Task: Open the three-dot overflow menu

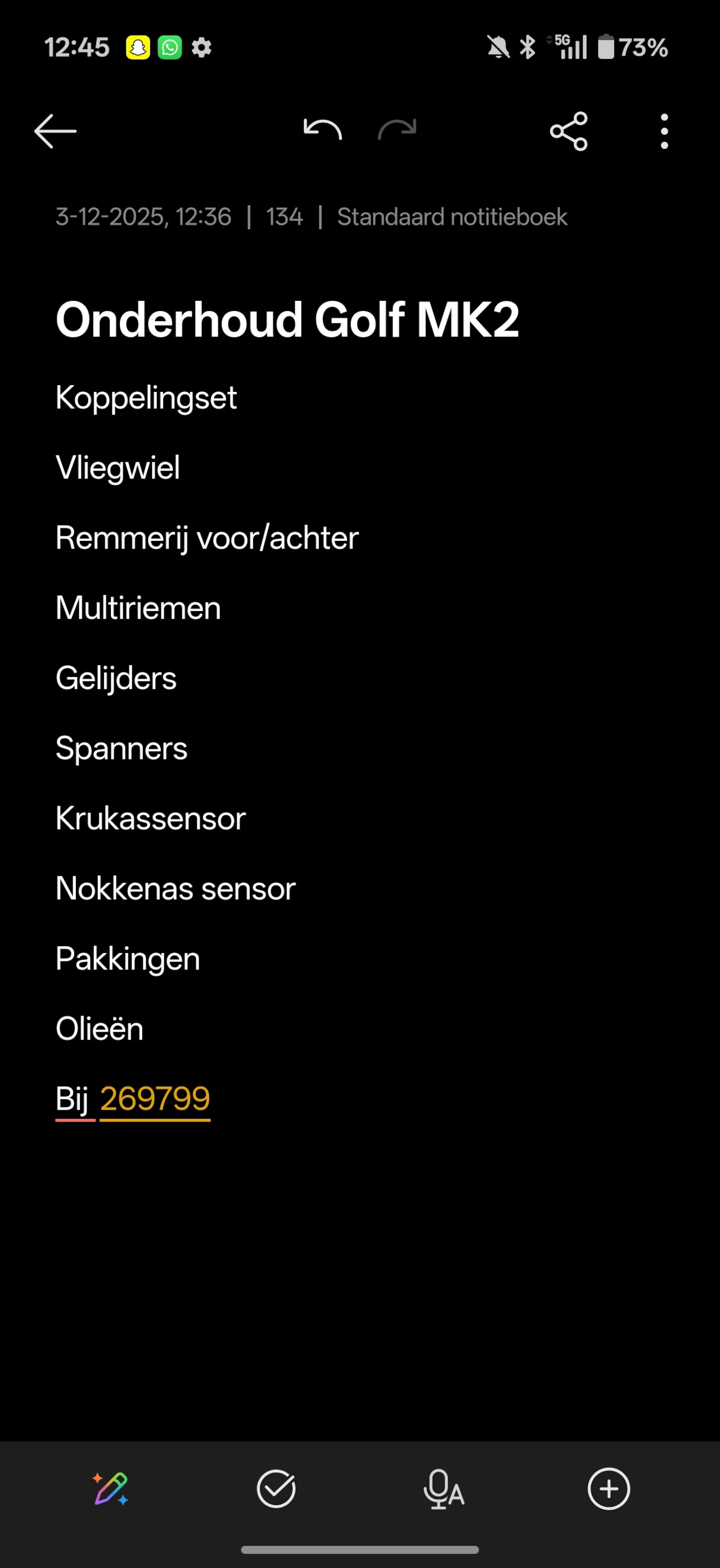Action: click(664, 131)
